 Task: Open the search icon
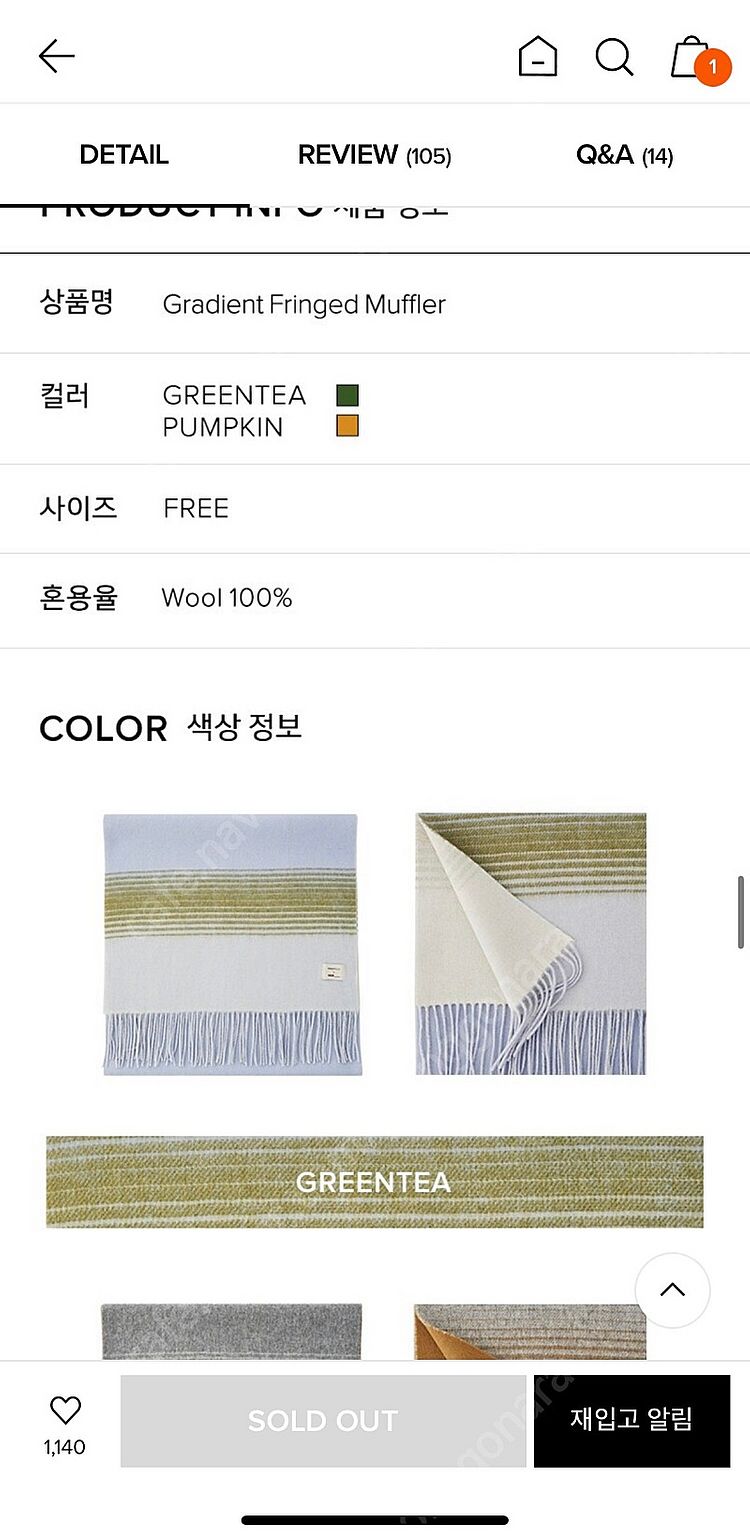tap(614, 57)
